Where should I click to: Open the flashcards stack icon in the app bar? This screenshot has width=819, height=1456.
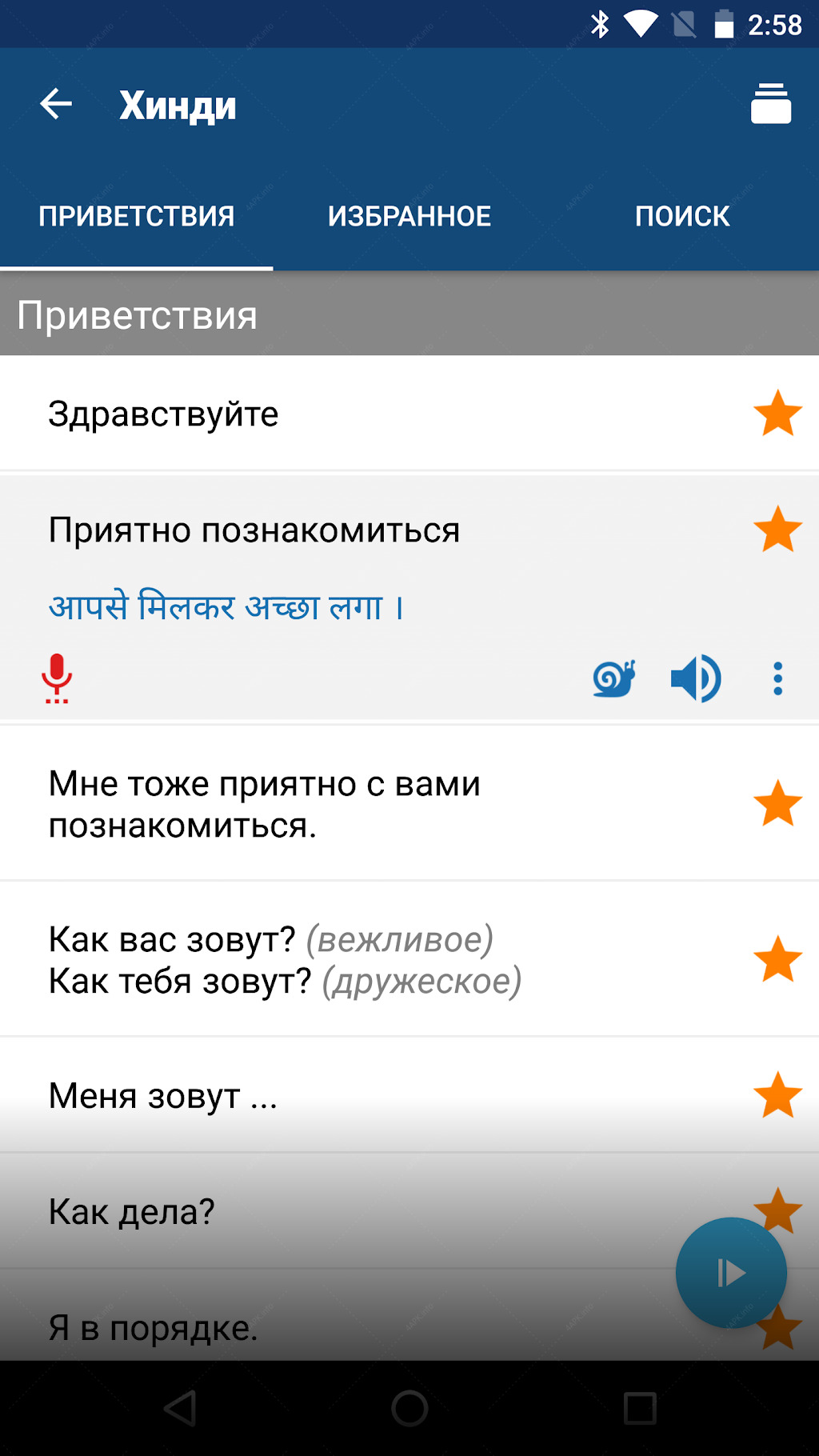771,104
